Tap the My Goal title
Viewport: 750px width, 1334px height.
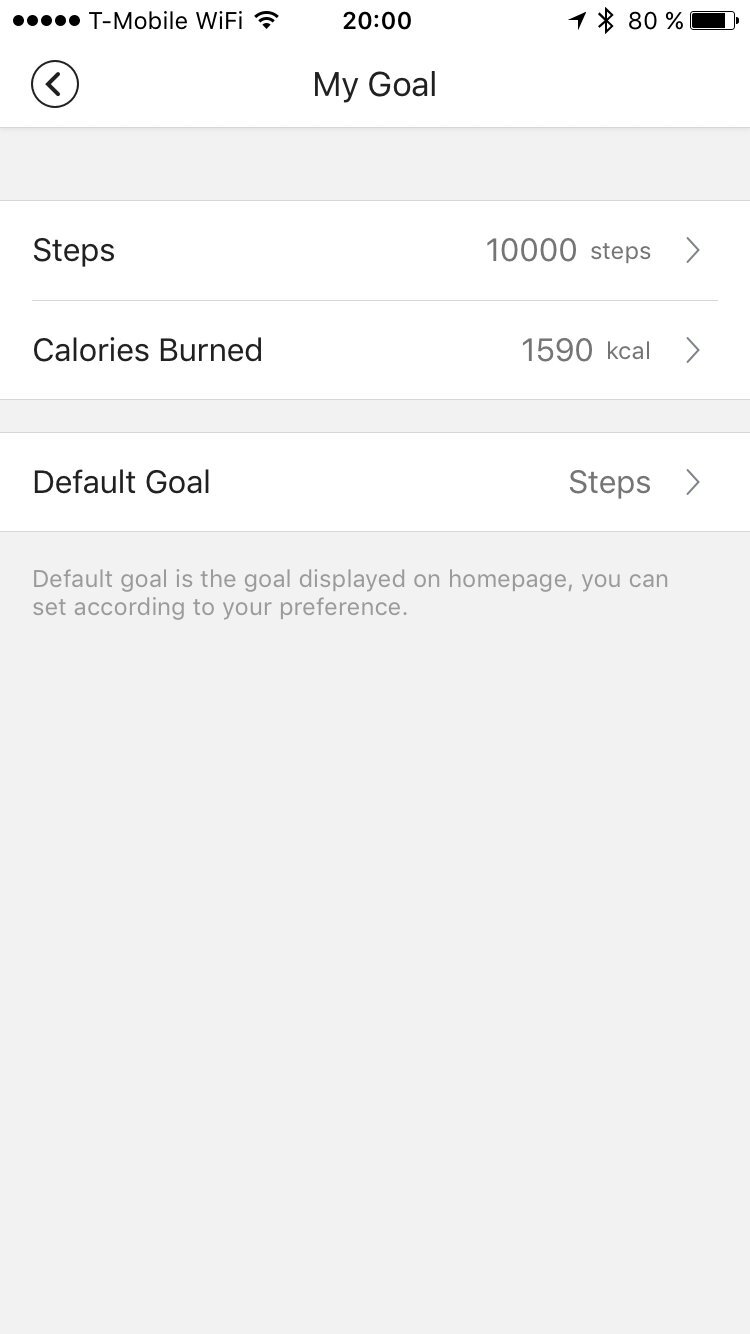click(x=375, y=84)
